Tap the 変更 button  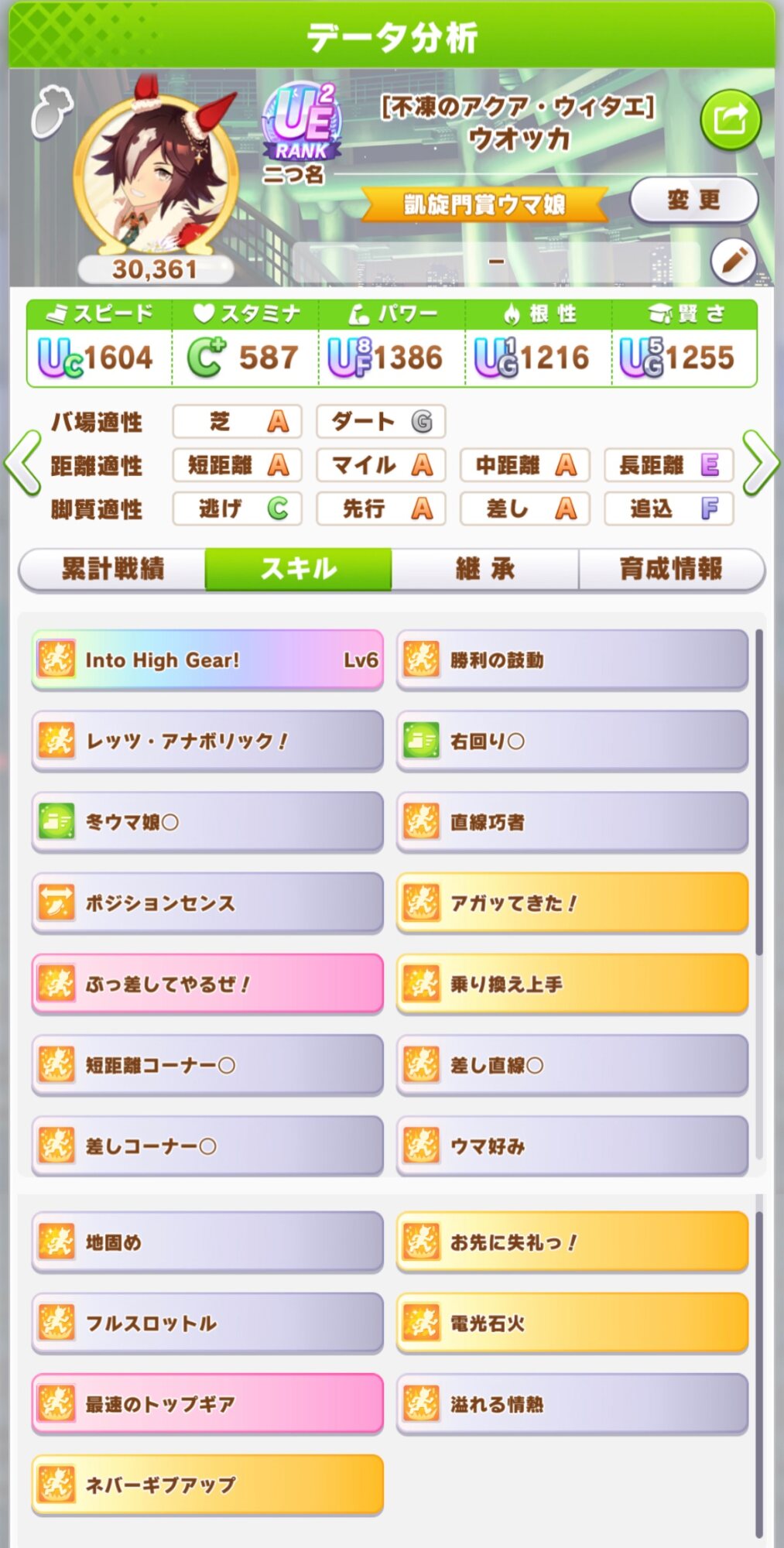point(693,200)
